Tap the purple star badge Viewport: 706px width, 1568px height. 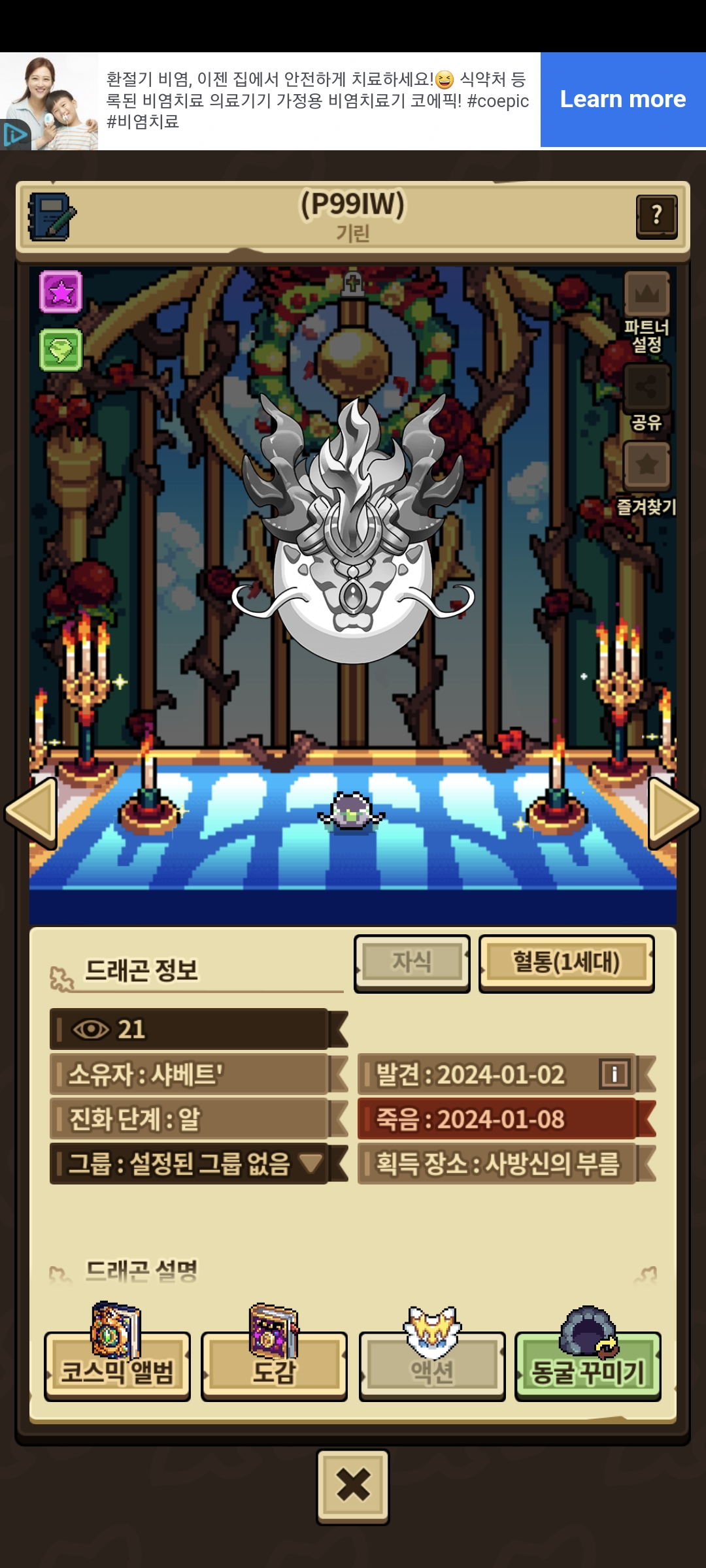tap(61, 291)
